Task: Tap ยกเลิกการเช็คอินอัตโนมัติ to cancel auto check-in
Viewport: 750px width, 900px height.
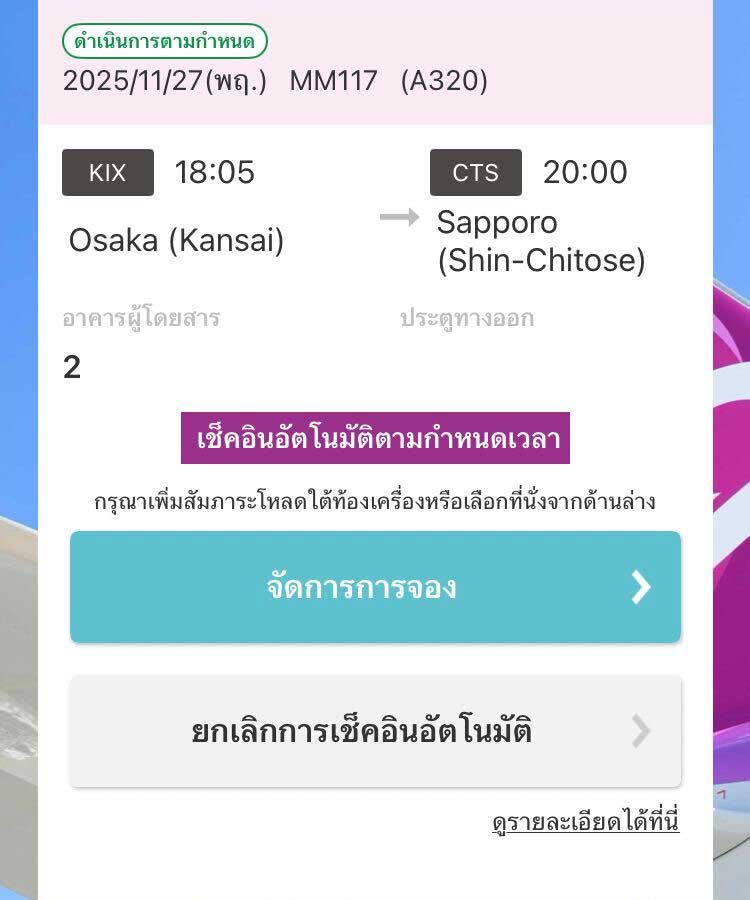Action: coord(375,732)
